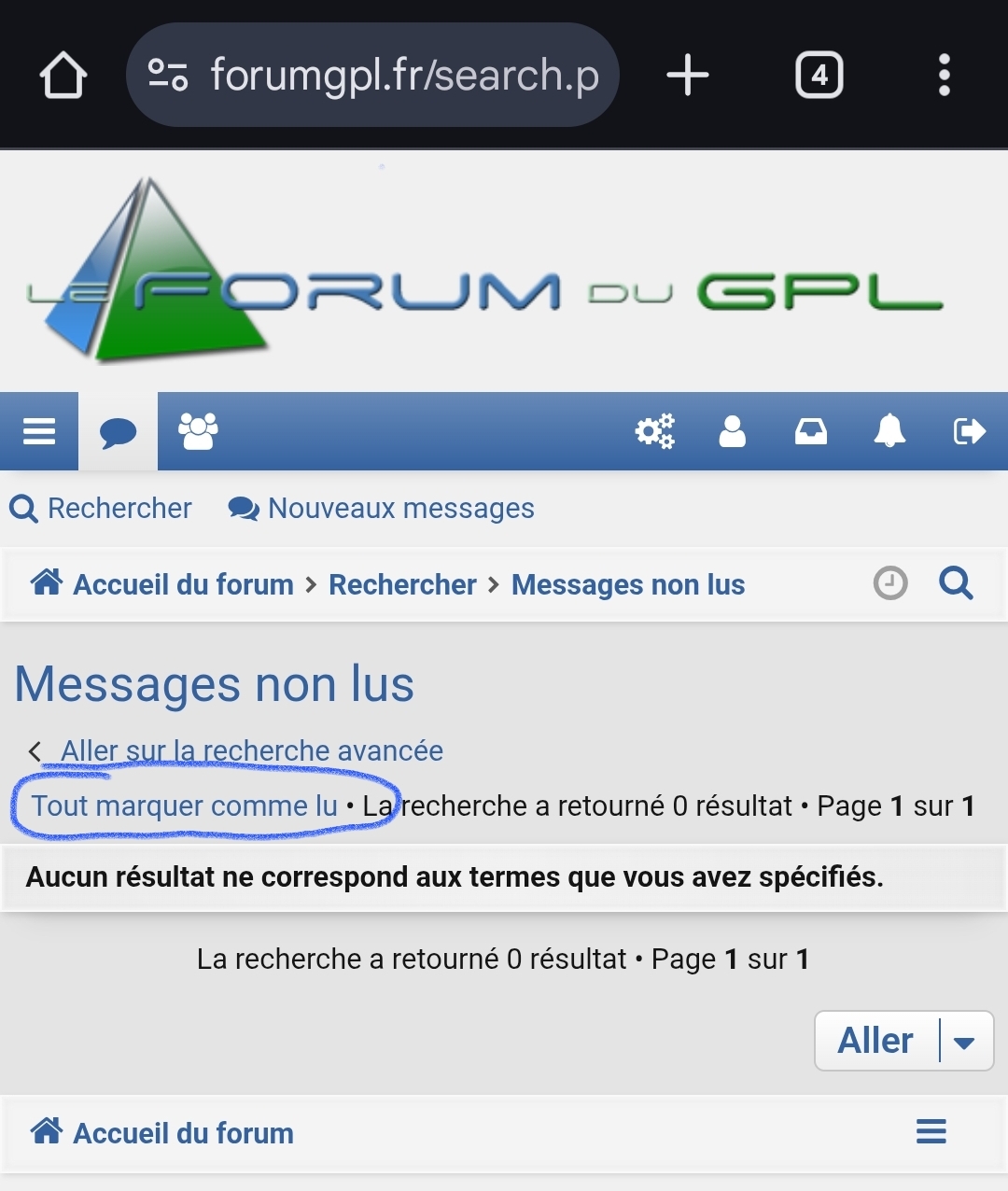Select Tout marquer comme lu
This screenshot has width=1008, height=1191.
(183, 806)
